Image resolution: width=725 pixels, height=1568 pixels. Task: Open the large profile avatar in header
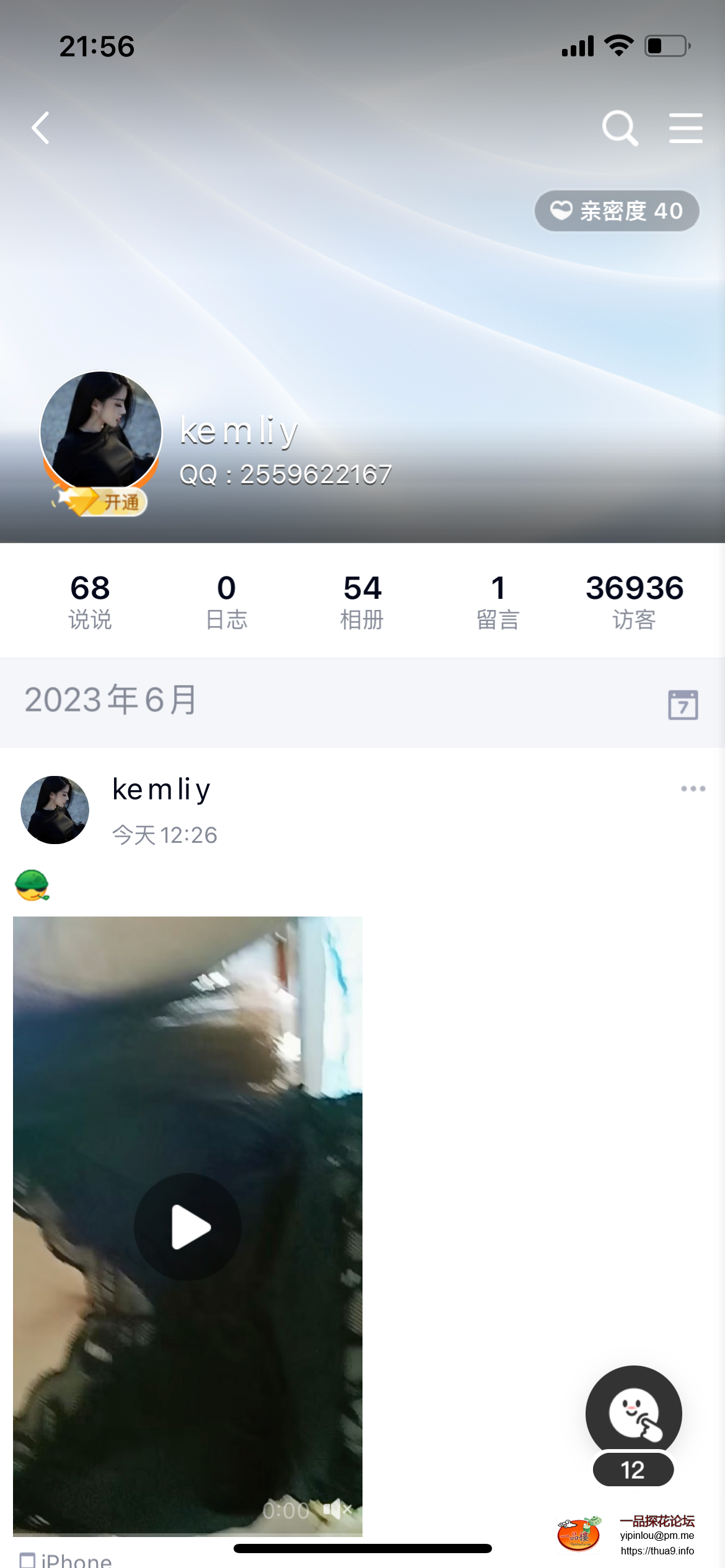pyautogui.click(x=101, y=430)
